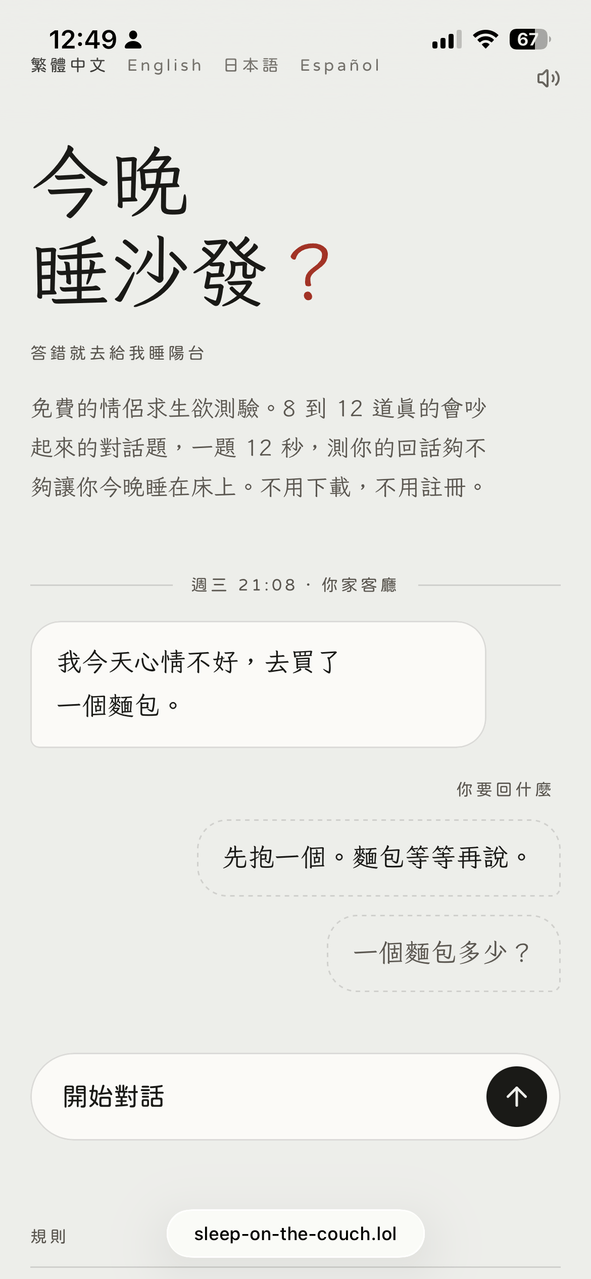This screenshot has width=591, height=1279.
Task: Tap the 開始對話 field
Action: pos(295,1096)
